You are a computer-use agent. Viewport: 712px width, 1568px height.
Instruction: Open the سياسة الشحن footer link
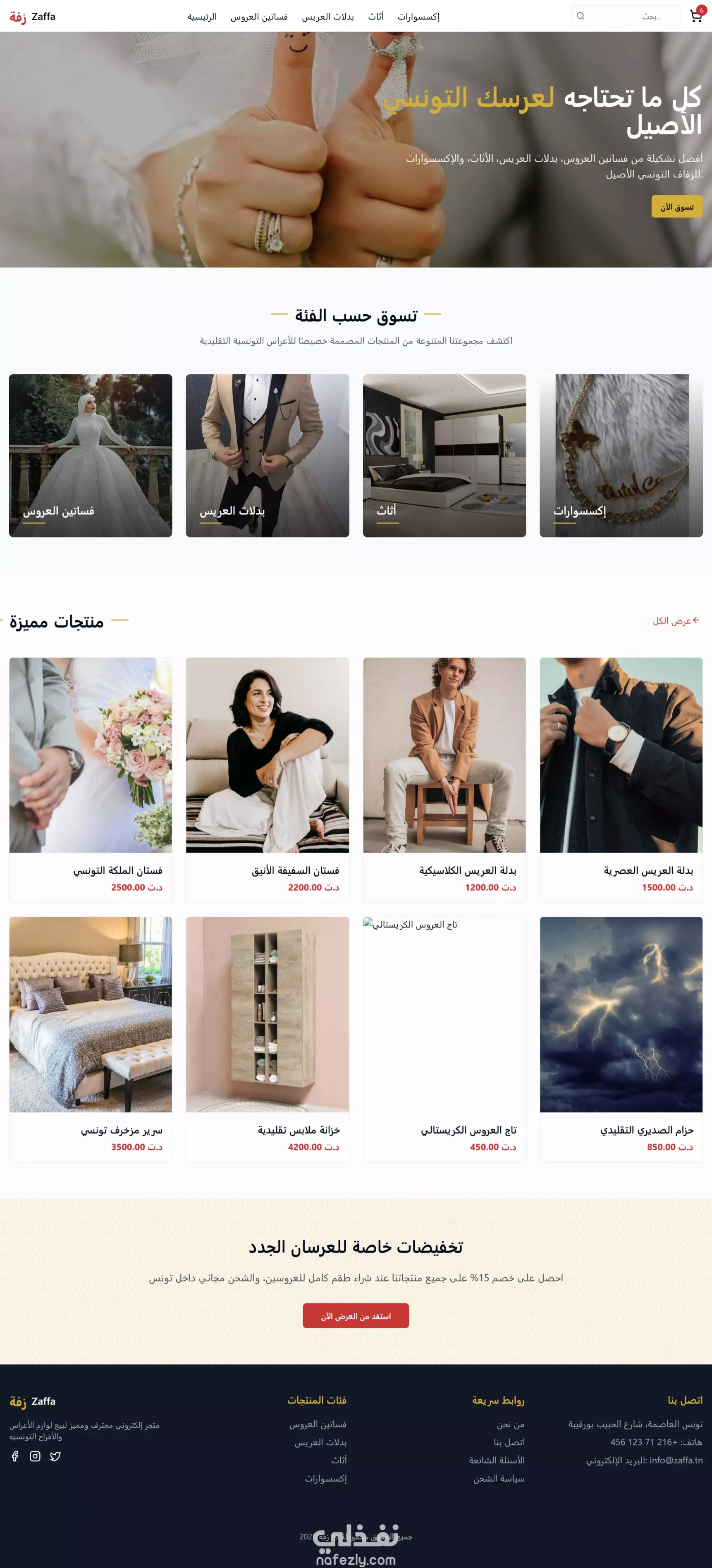pyautogui.click(x=499, y=1478)
